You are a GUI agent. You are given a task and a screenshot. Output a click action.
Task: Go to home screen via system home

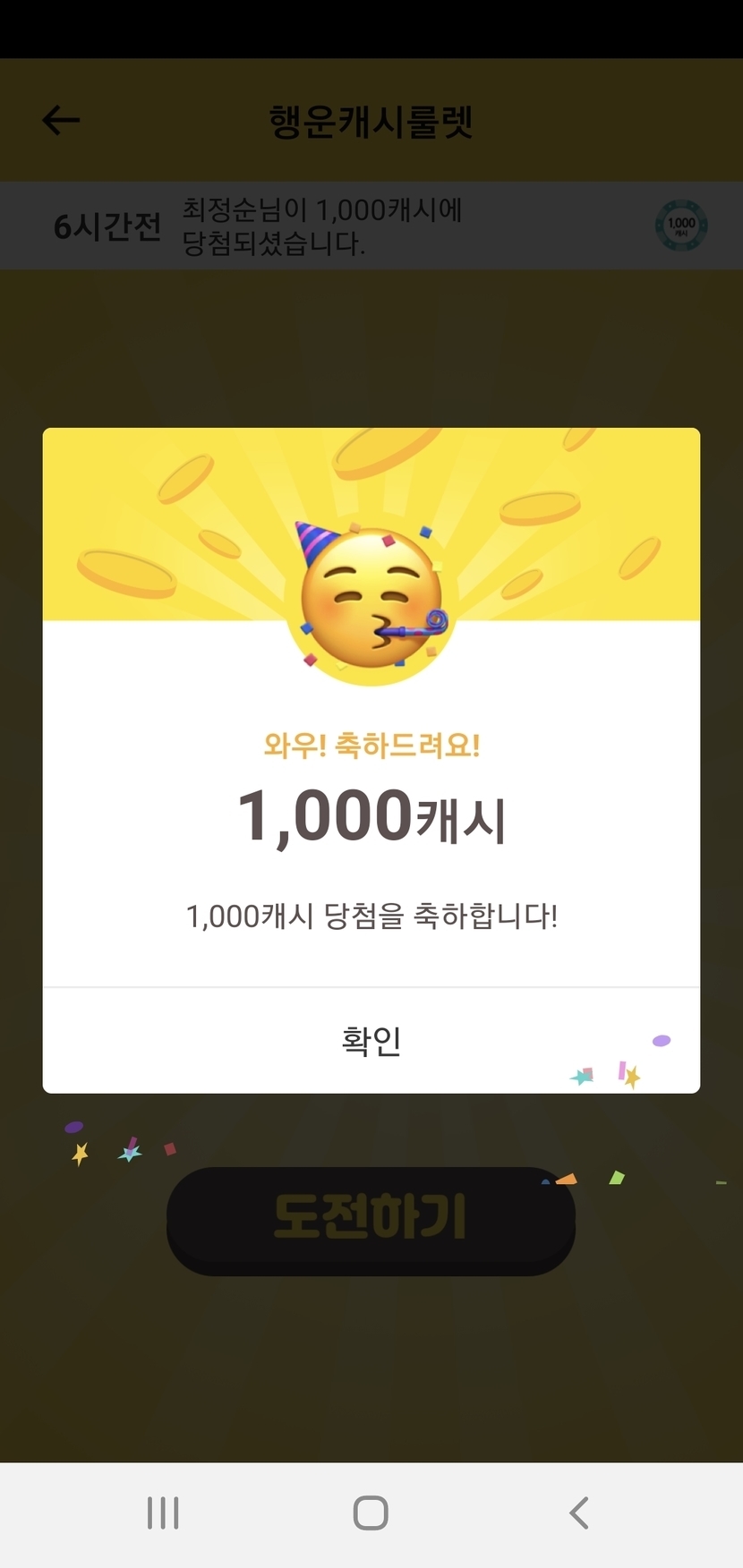pos(371,1513)
